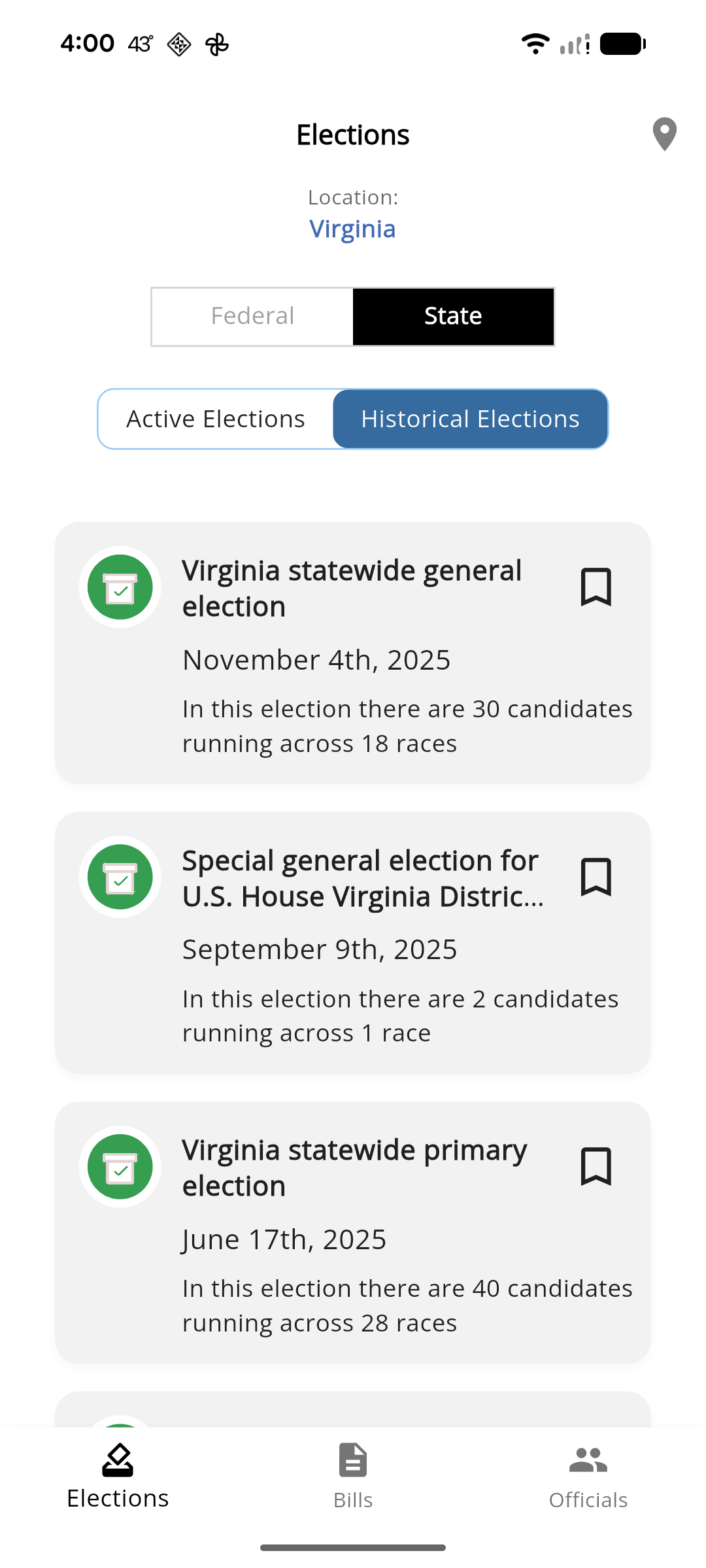Click the ballot box icon on primary election card
706x1568 pixels.
[120, 1167]
